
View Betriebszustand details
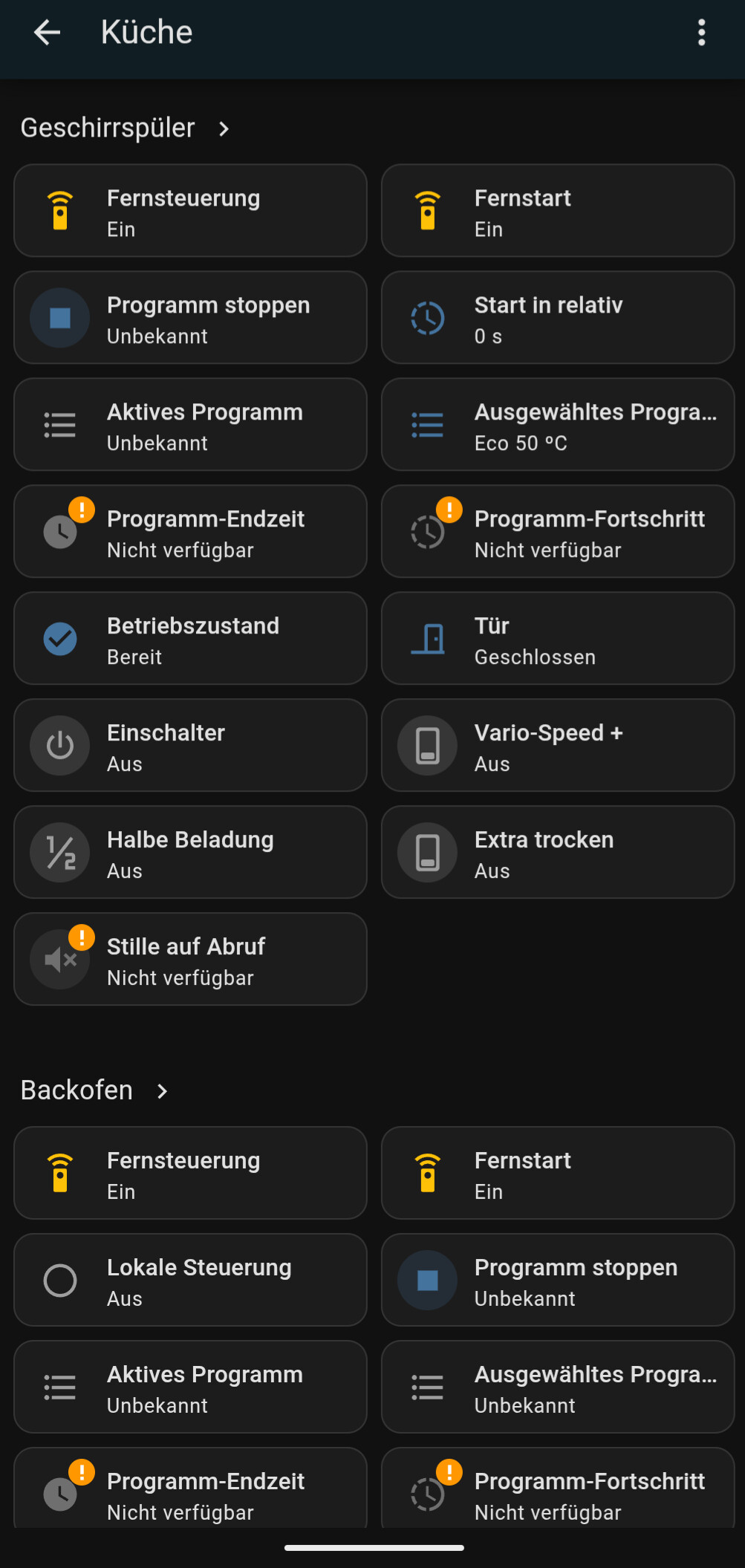tap(190, 639)
